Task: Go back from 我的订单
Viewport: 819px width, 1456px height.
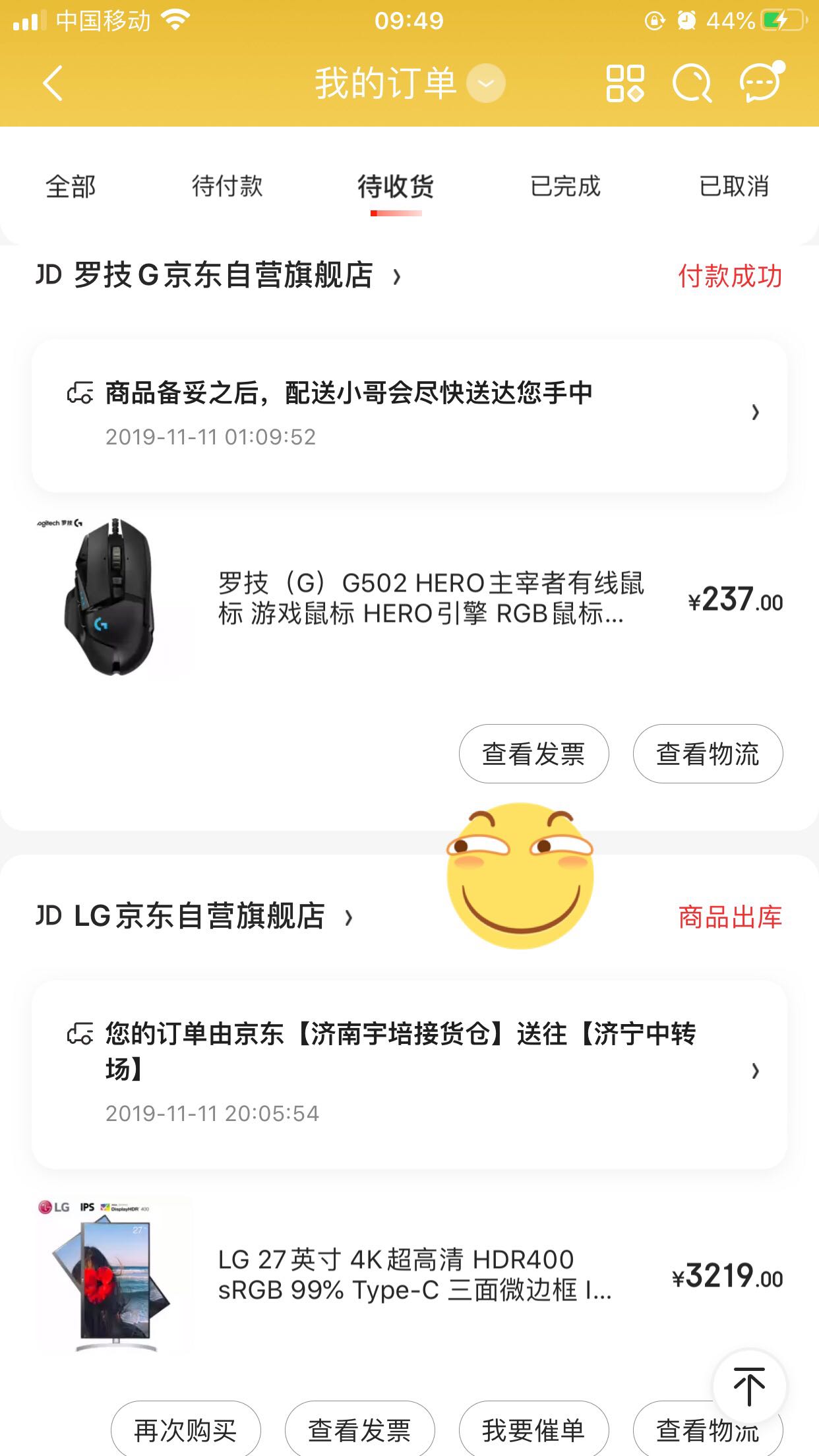Action: click(x=53, y=83)
